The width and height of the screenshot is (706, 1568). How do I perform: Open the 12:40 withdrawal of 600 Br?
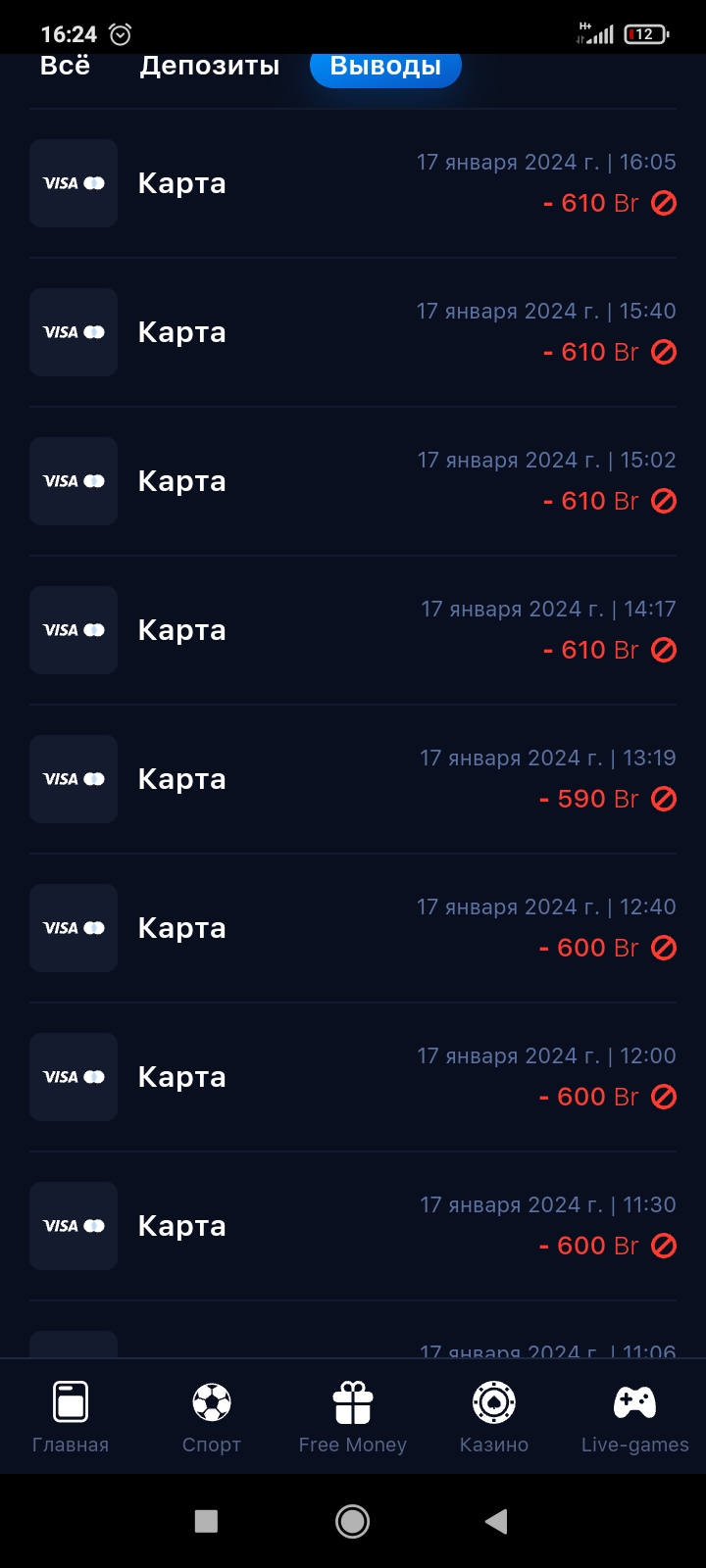353,928
